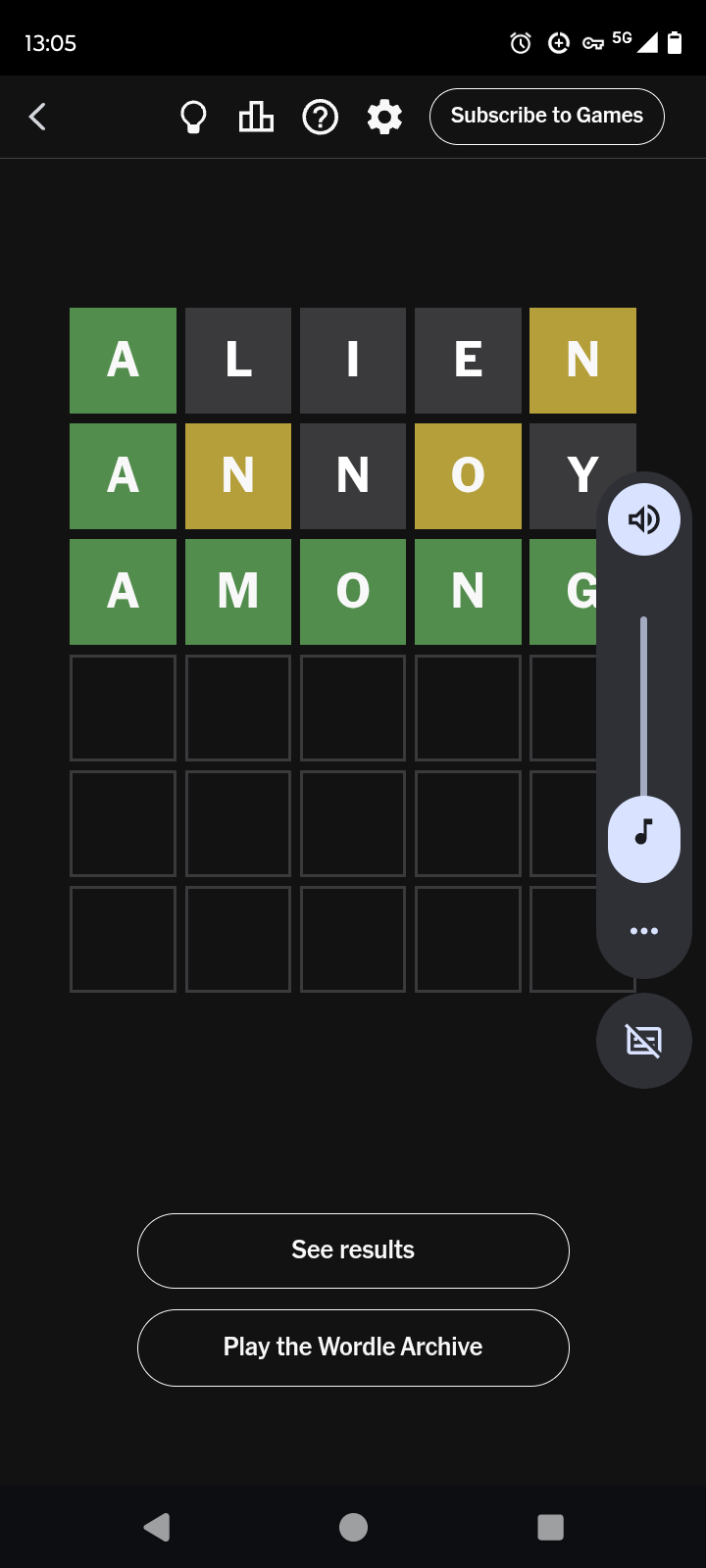This screenshot has height=1568, width=706.
Task: View statistics bar chart
Action: point(256,118)
